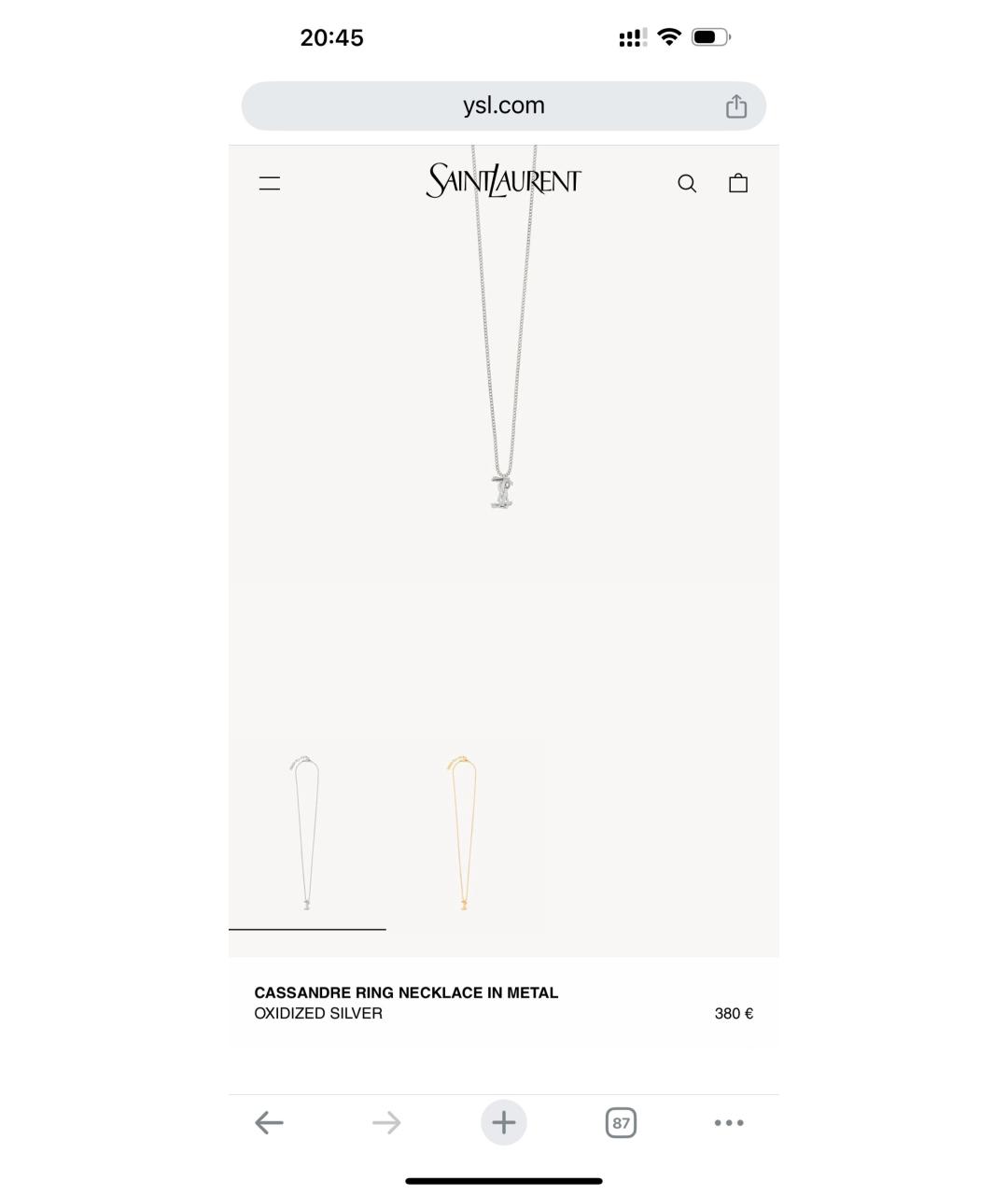This screenshot has width=1008, height=1195.
Task: Select the silver necklace thumbnail
Action: (x=307, y=835)
